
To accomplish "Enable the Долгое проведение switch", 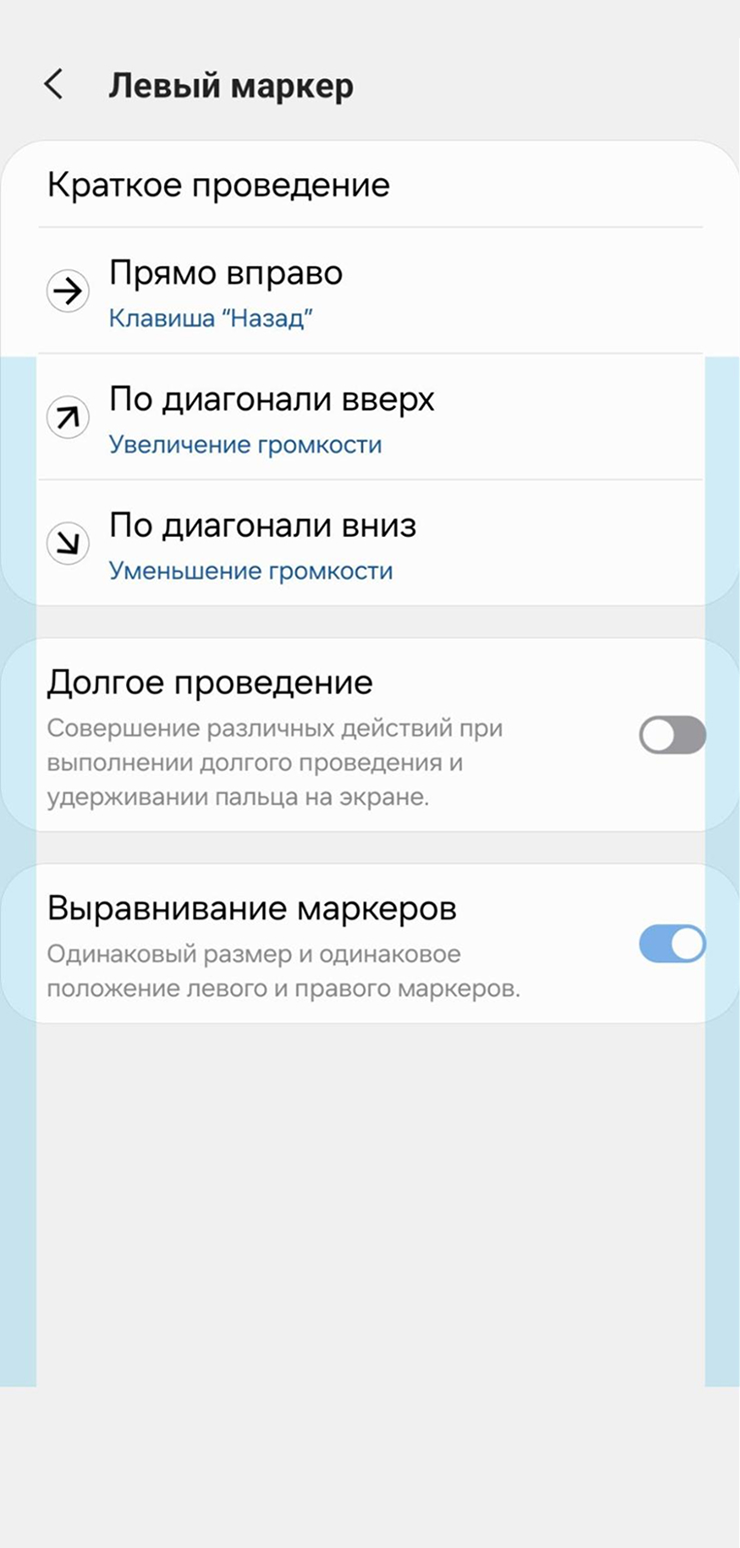I will coord(672,735).
